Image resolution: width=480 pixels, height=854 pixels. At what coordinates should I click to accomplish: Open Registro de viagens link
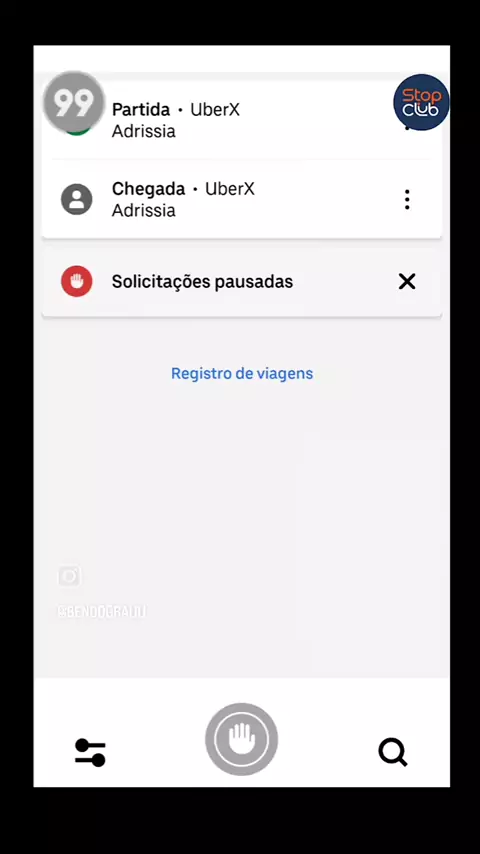pos(242,374)
